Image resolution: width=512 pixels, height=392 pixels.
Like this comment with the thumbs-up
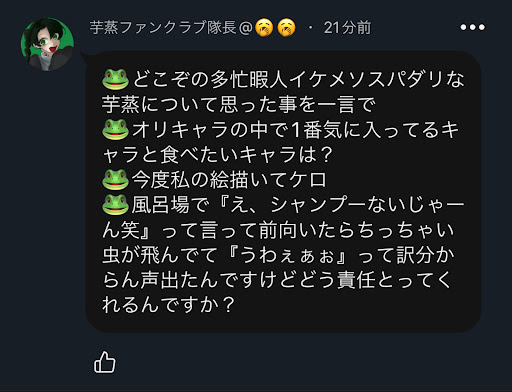(105, 362)
